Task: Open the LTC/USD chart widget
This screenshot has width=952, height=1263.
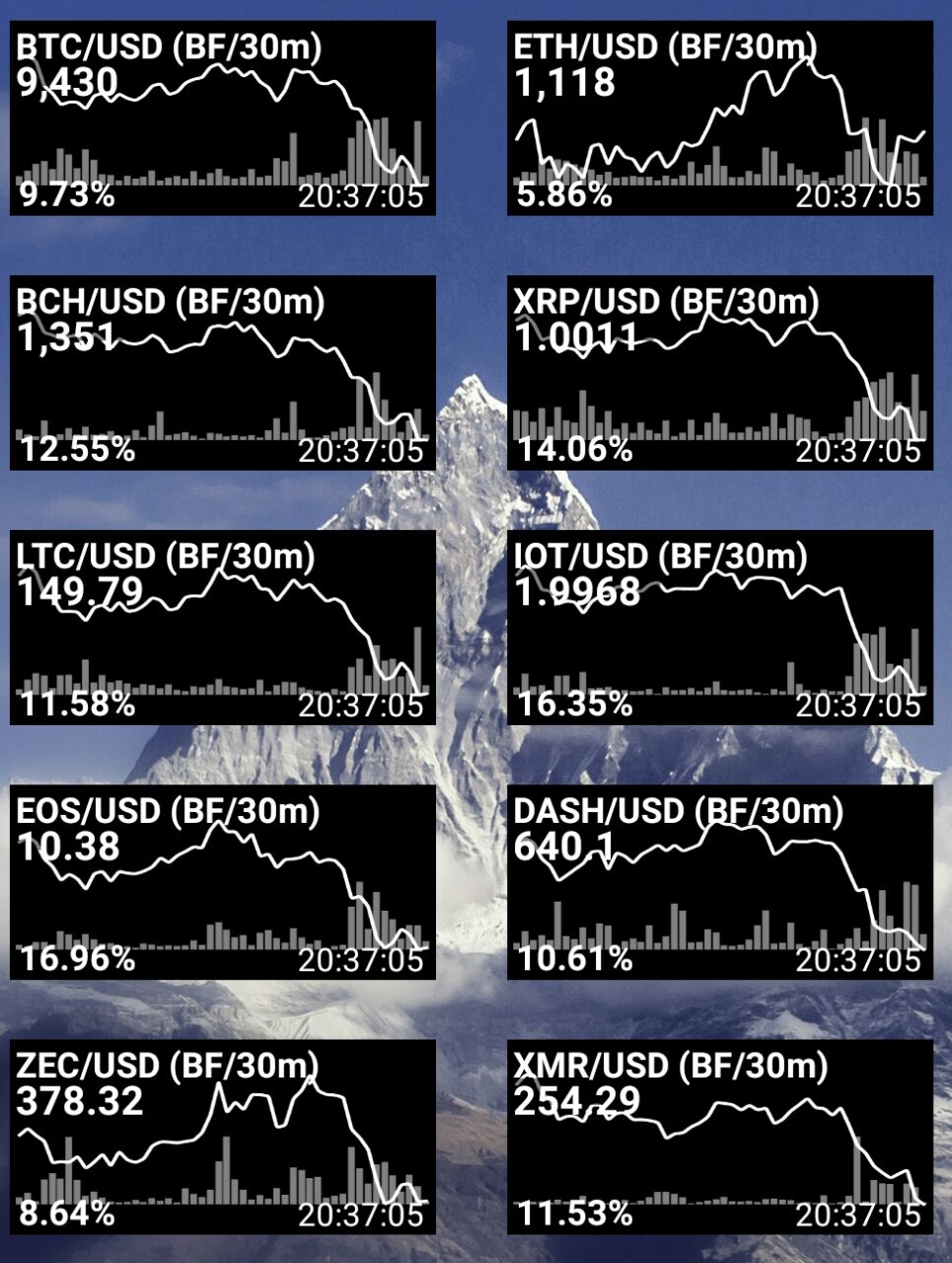Action: (223, 628)
